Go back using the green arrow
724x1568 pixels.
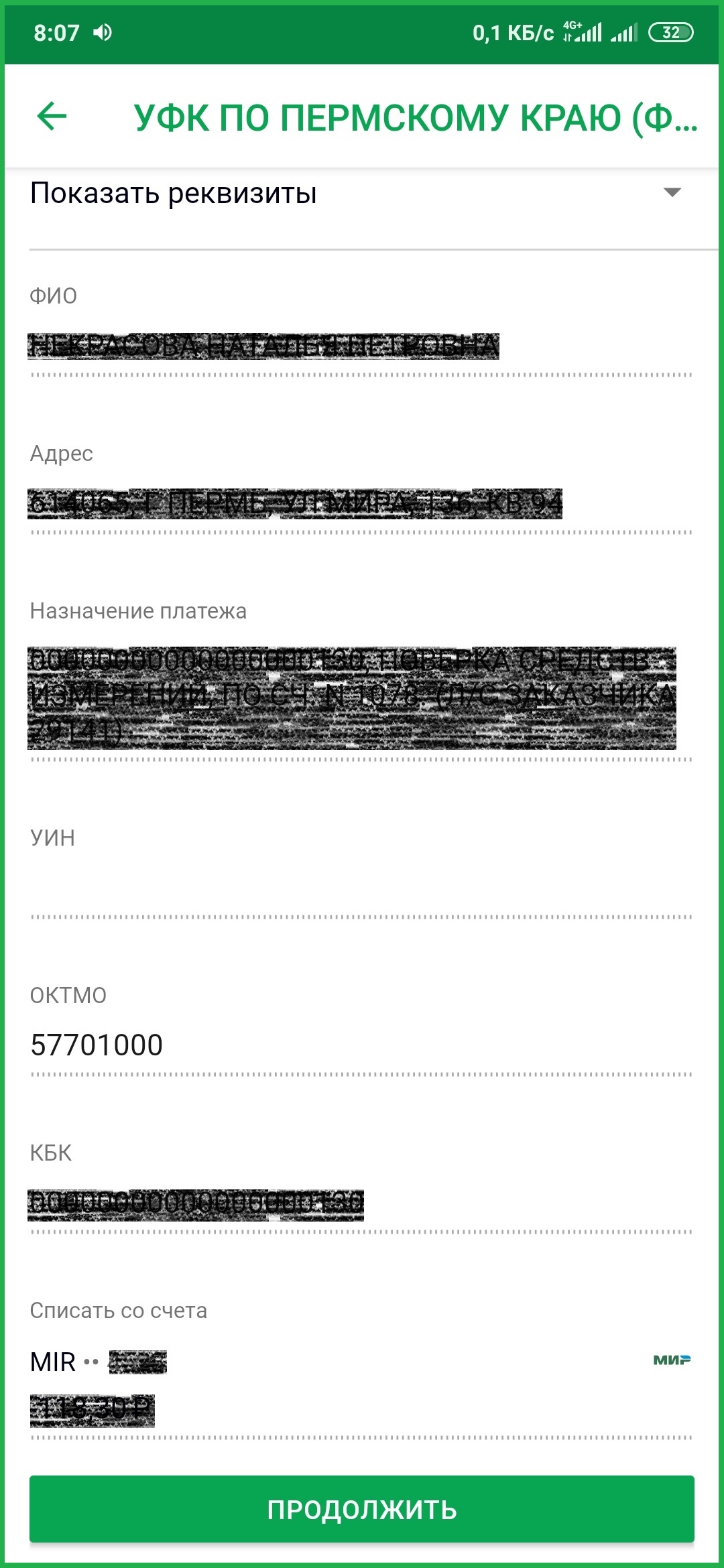coord(52,117)
